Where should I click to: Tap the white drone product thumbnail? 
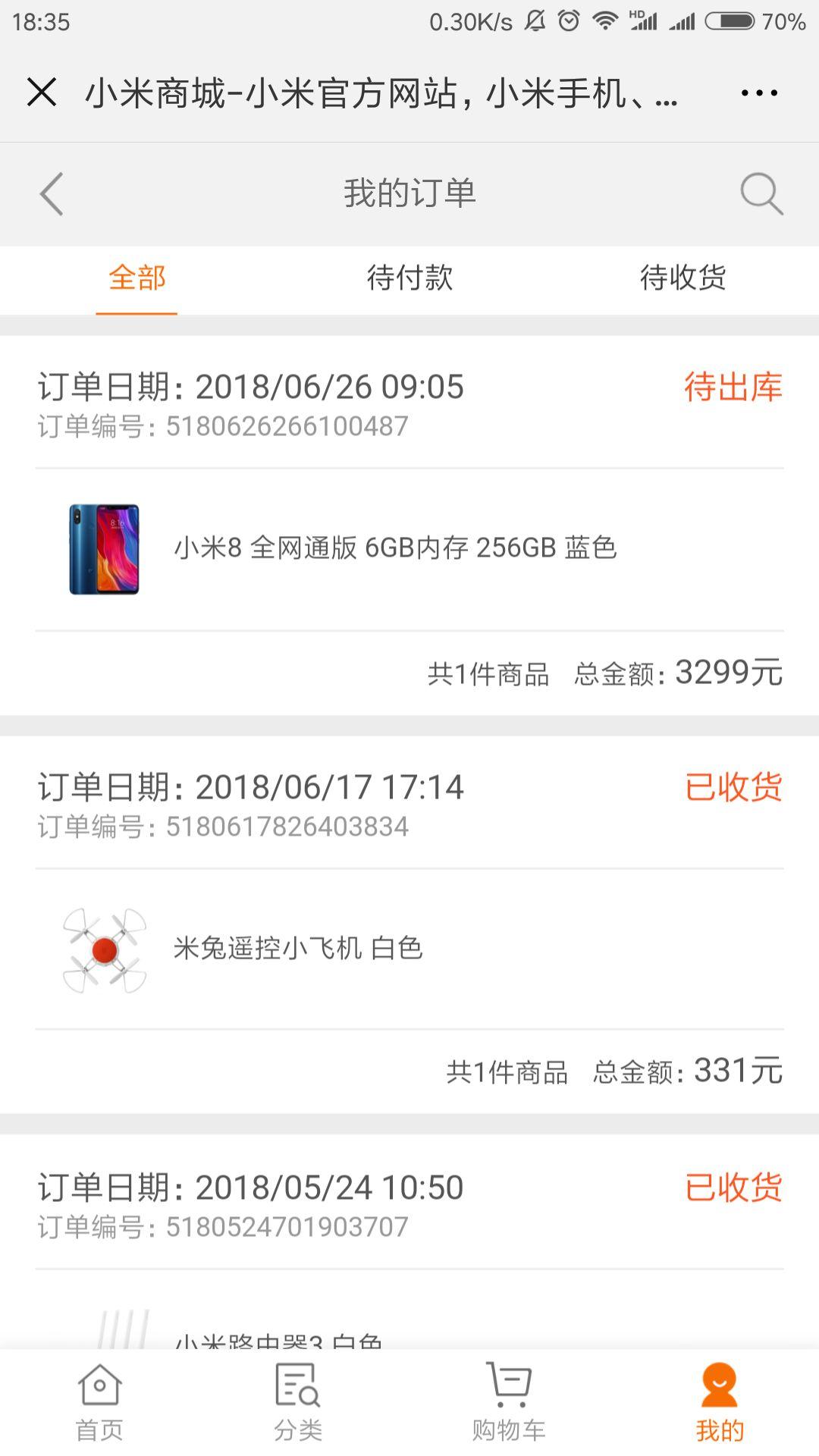(105, 948)
